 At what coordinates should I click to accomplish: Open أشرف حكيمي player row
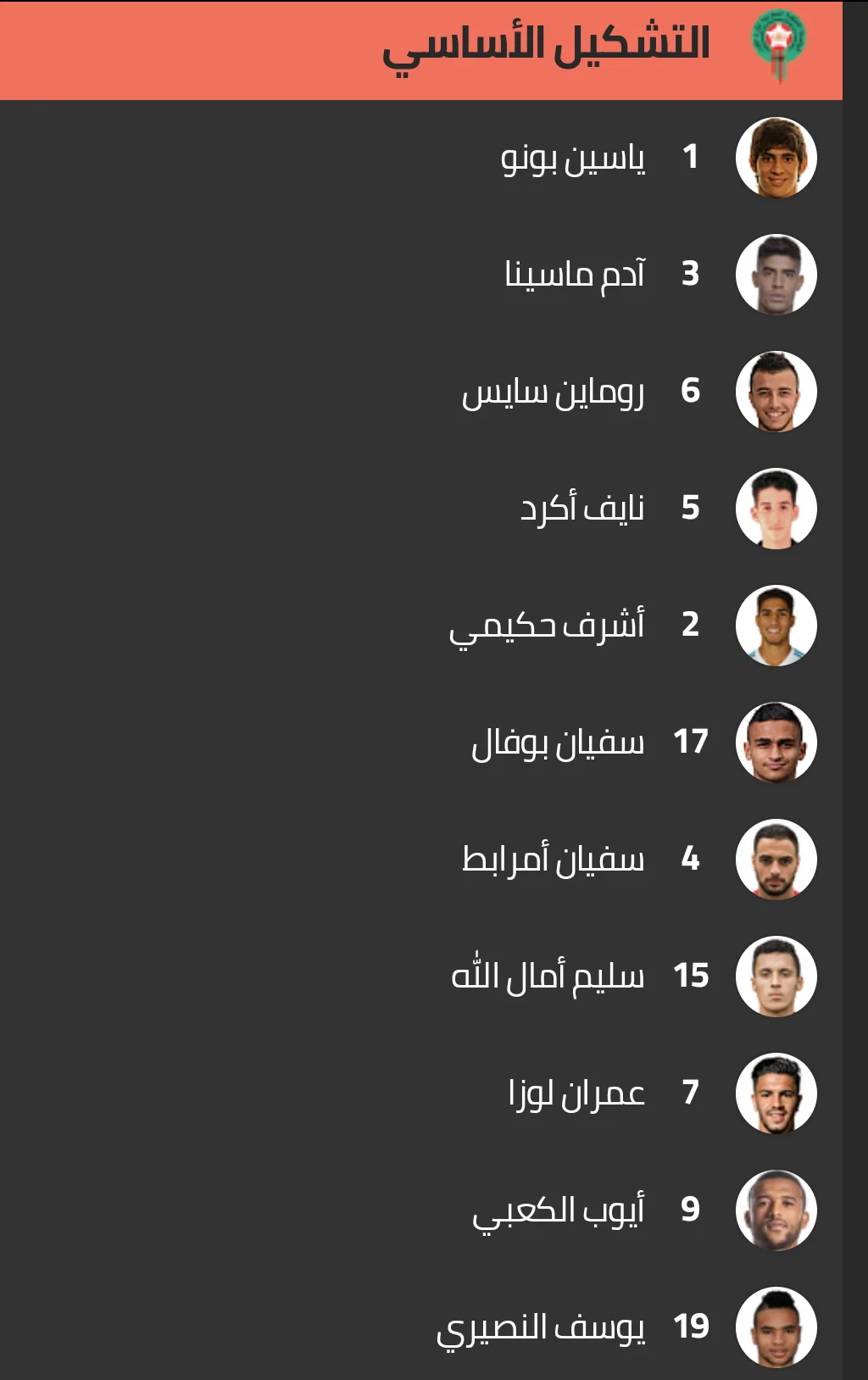[547, 626]
